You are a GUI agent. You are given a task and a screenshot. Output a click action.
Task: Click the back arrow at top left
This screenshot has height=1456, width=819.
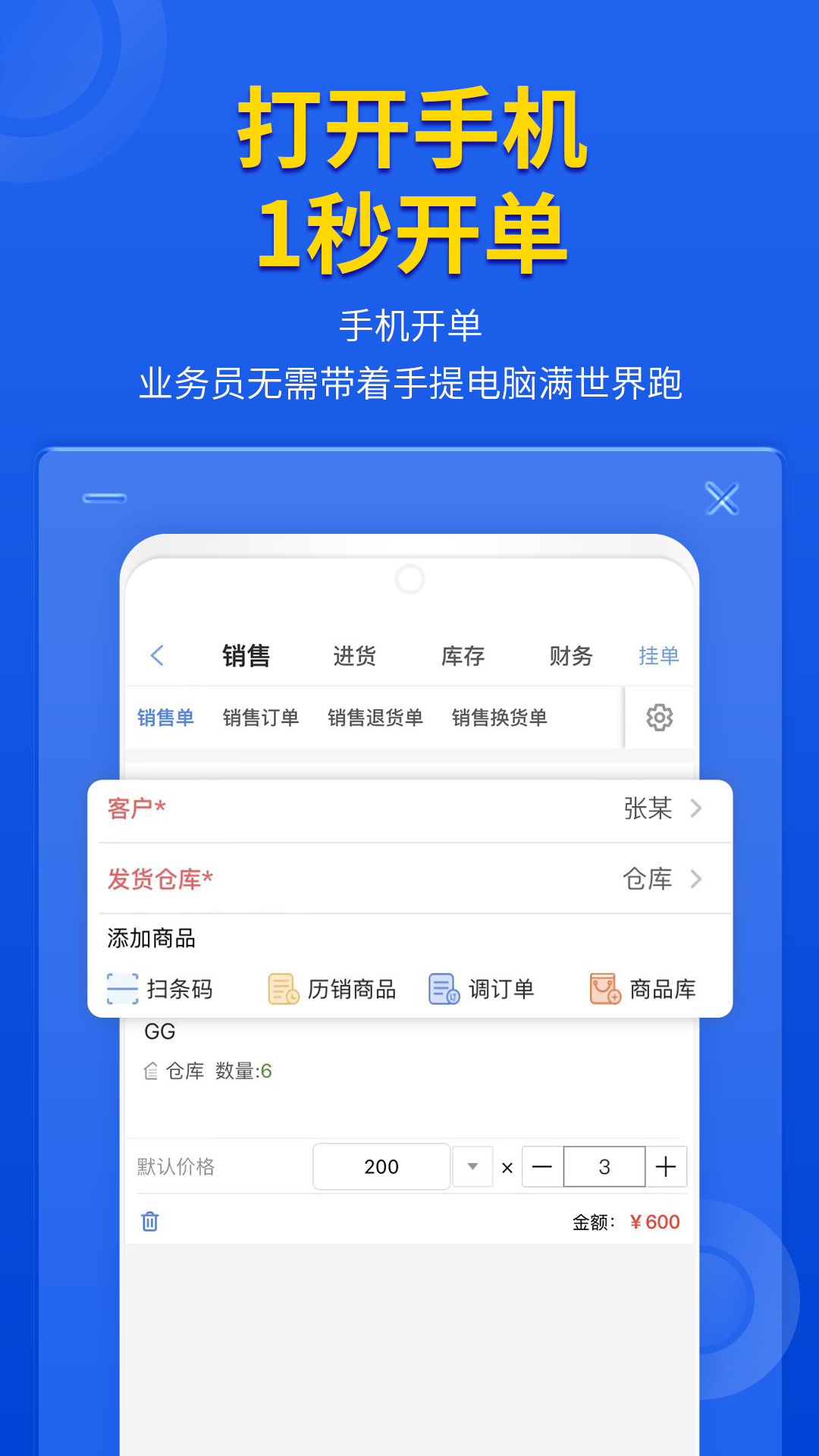point(158,655)
